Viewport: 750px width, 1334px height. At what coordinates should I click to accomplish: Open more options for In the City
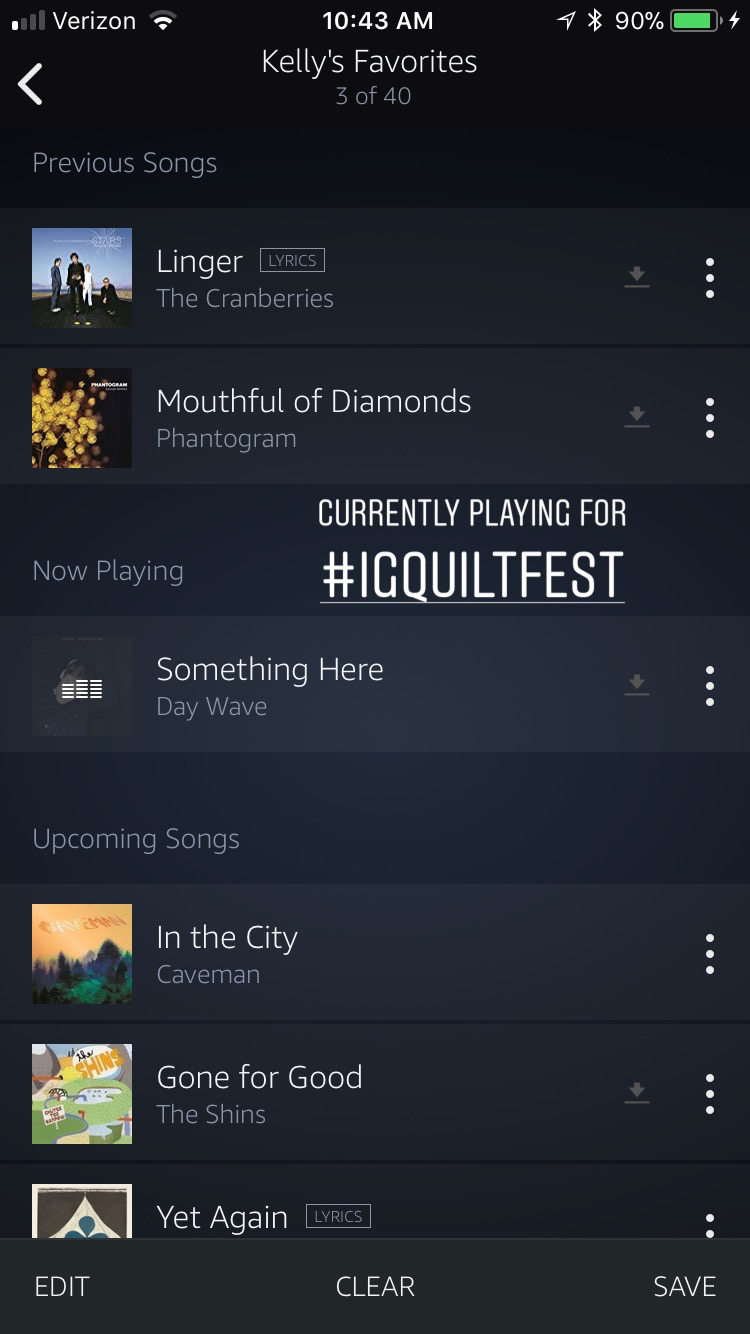[x=710, y=954]
